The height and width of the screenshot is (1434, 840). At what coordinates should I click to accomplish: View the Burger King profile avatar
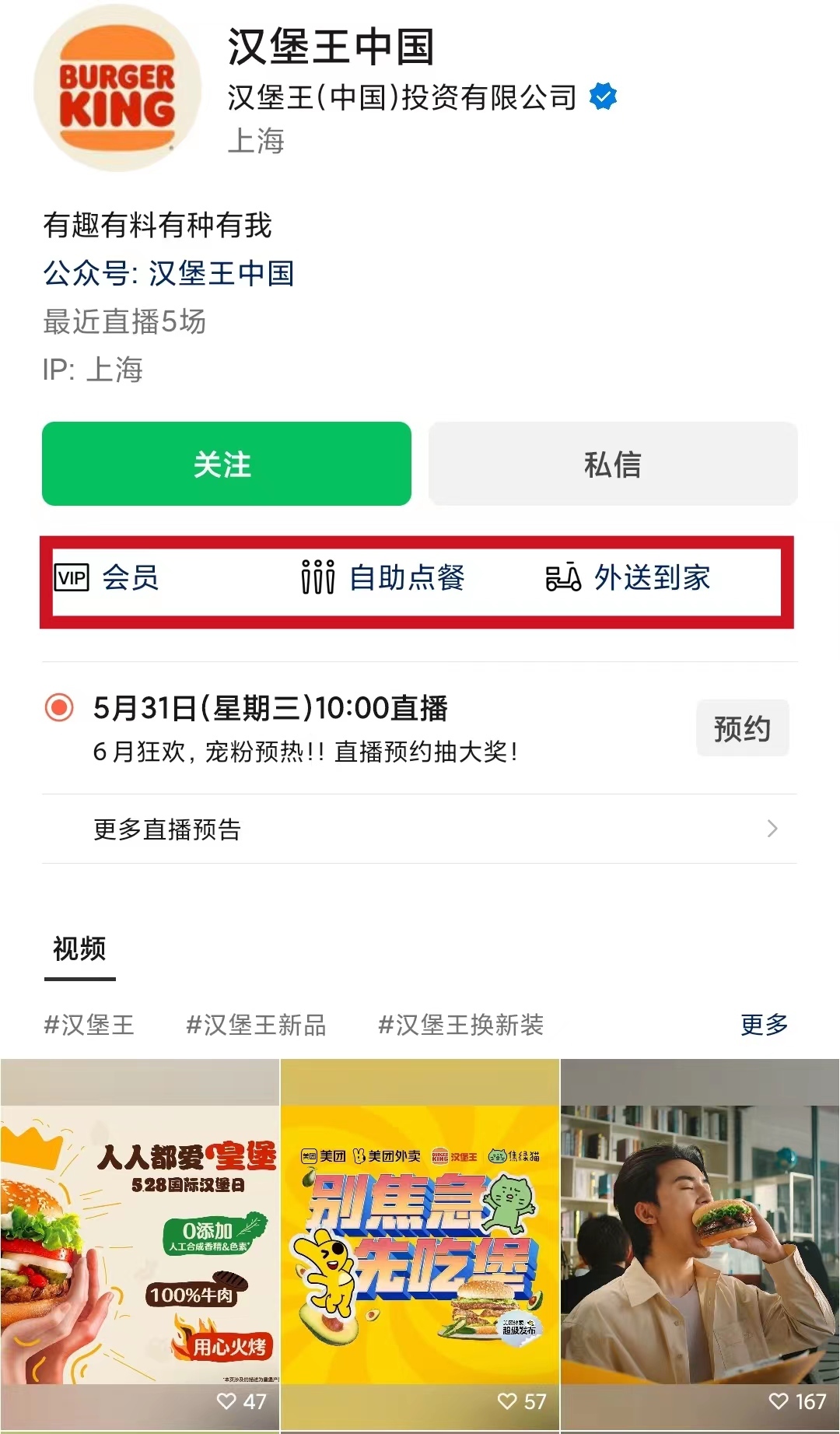point(117,88)
